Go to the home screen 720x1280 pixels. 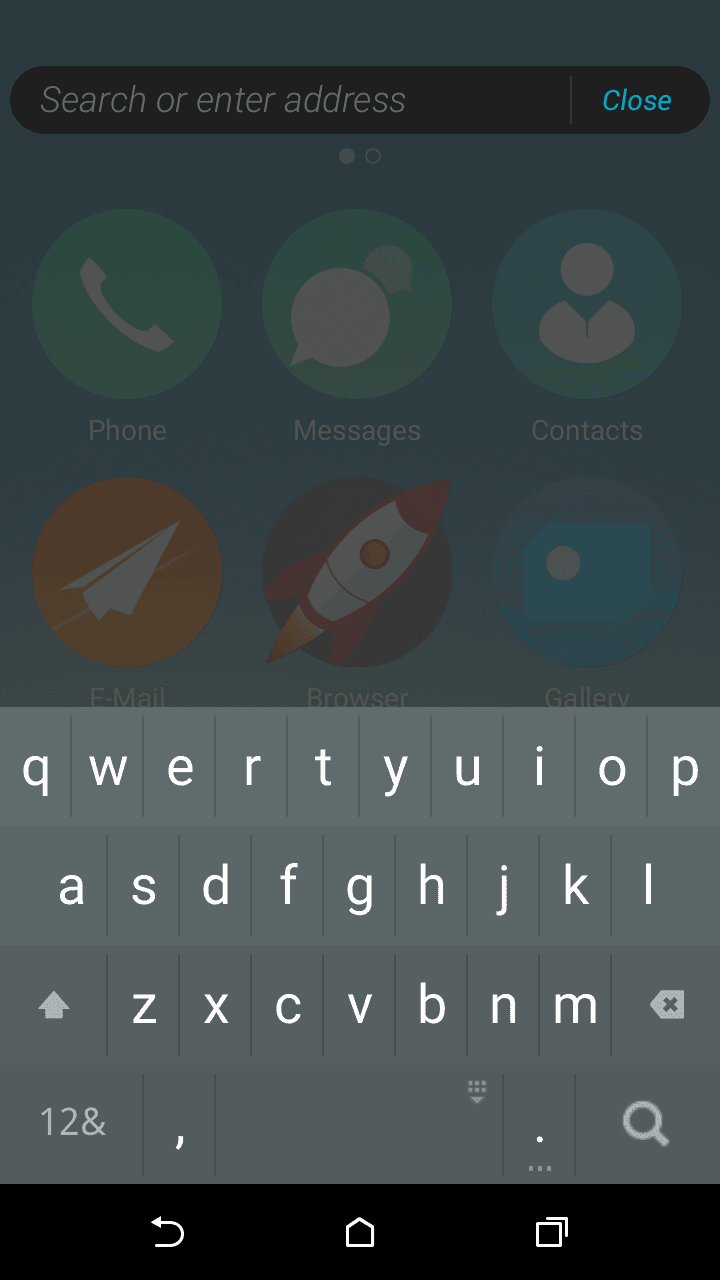(x=360, y=1232)
